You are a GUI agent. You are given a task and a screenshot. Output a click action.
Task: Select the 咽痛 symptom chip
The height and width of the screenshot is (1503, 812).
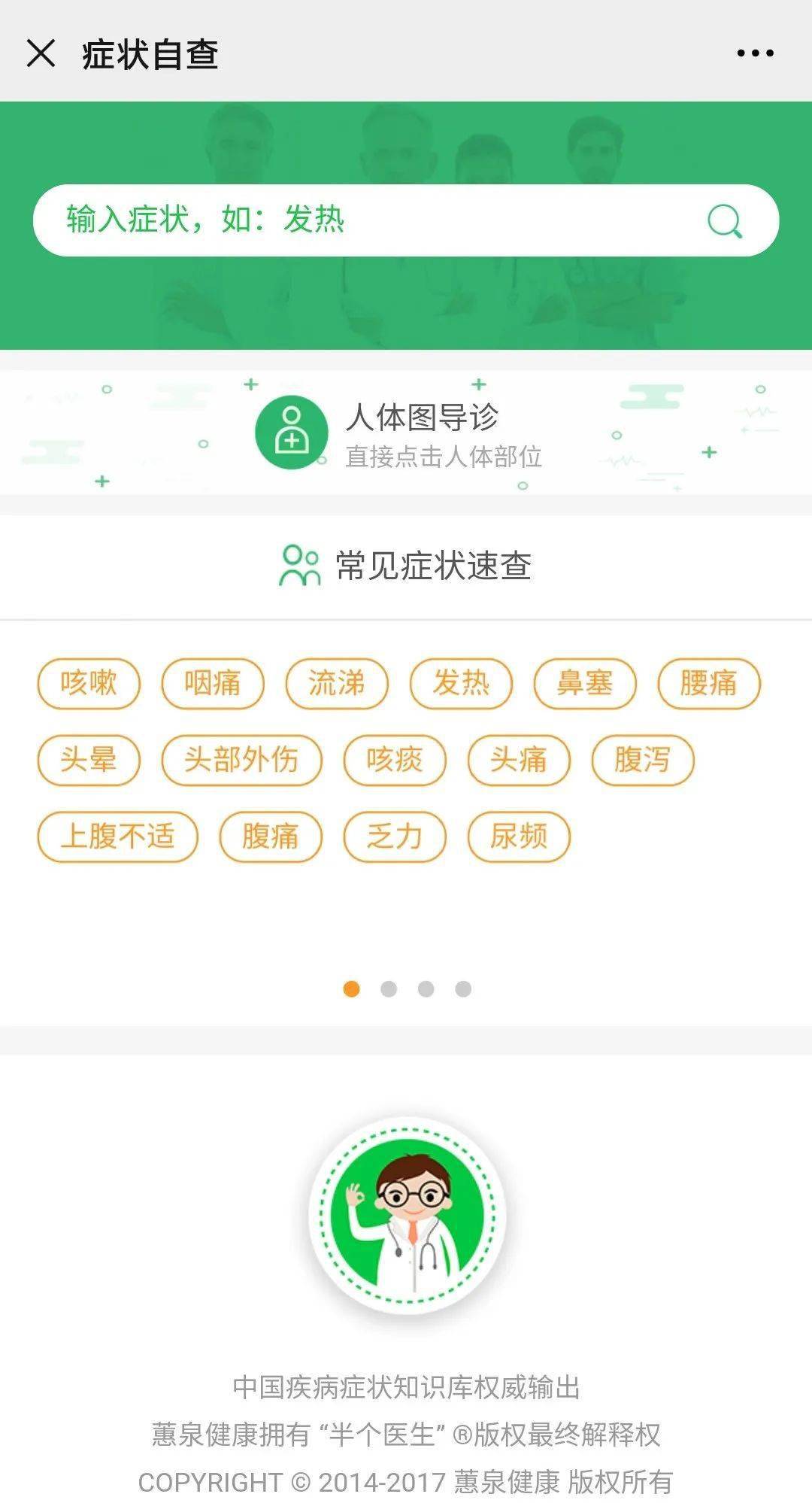pyautogui.click(x=213, y=684)
